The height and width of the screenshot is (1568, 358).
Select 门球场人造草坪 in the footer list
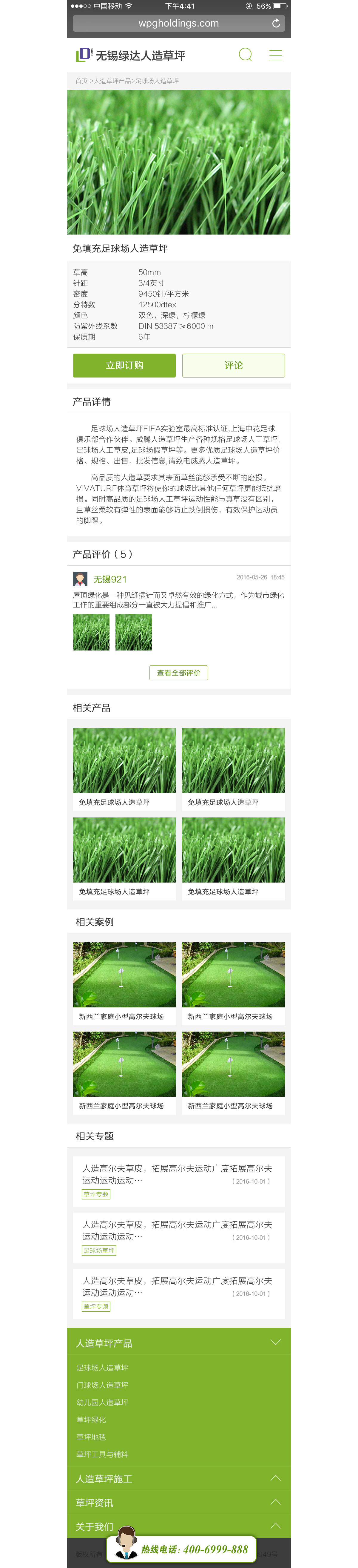pos(102,1385)
